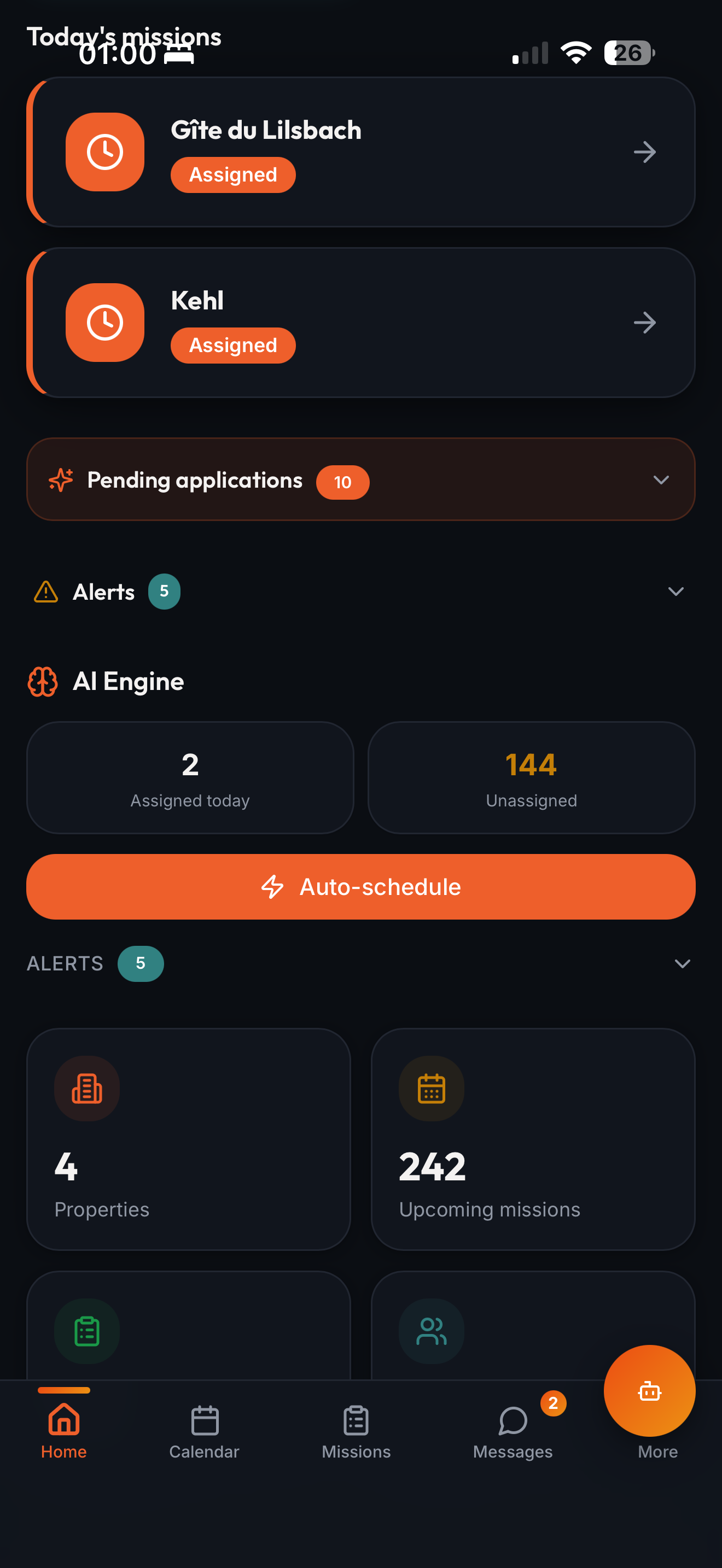Expand Pending applications section
The width and height of the screenshot is (722, 1568).
click(360, 479)
